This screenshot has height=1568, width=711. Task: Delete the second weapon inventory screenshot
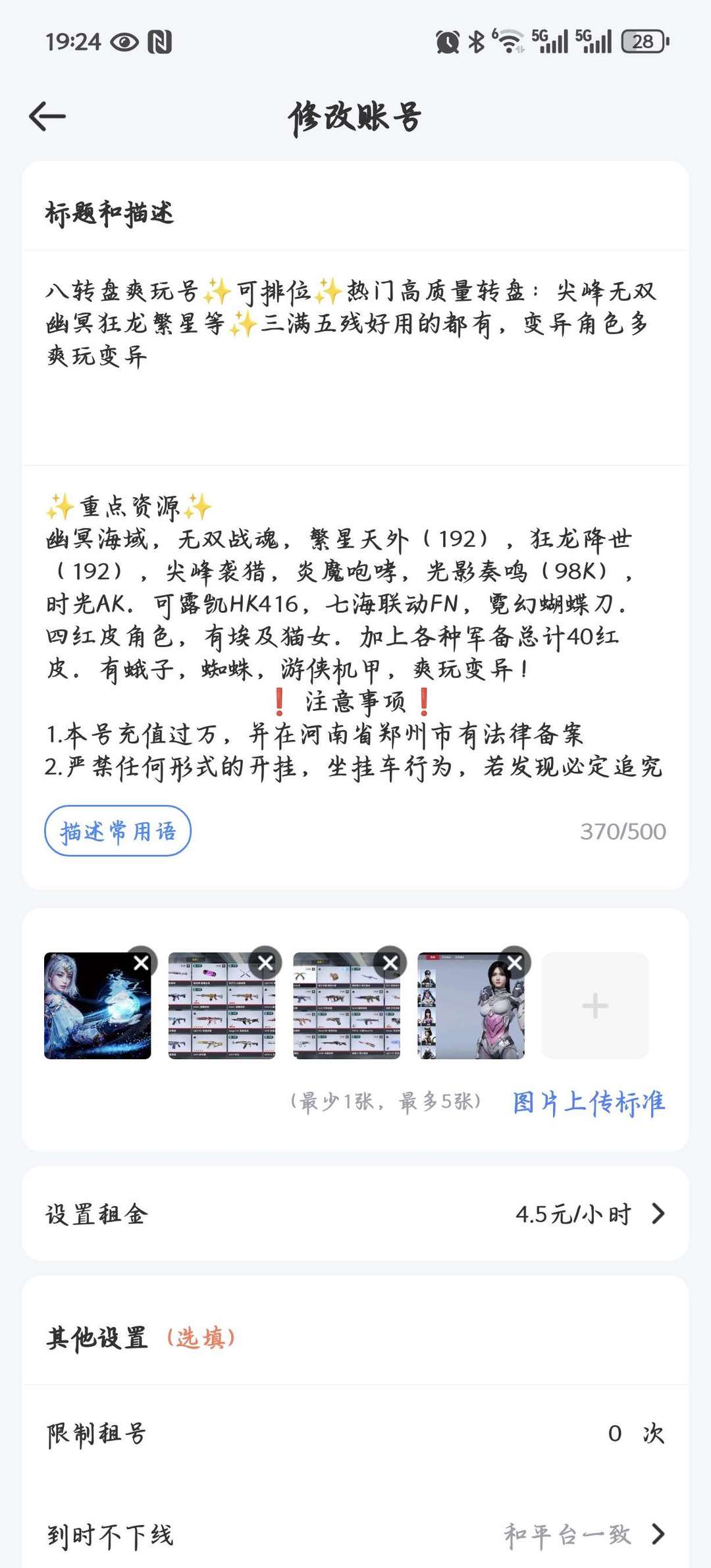pos(265,963)
